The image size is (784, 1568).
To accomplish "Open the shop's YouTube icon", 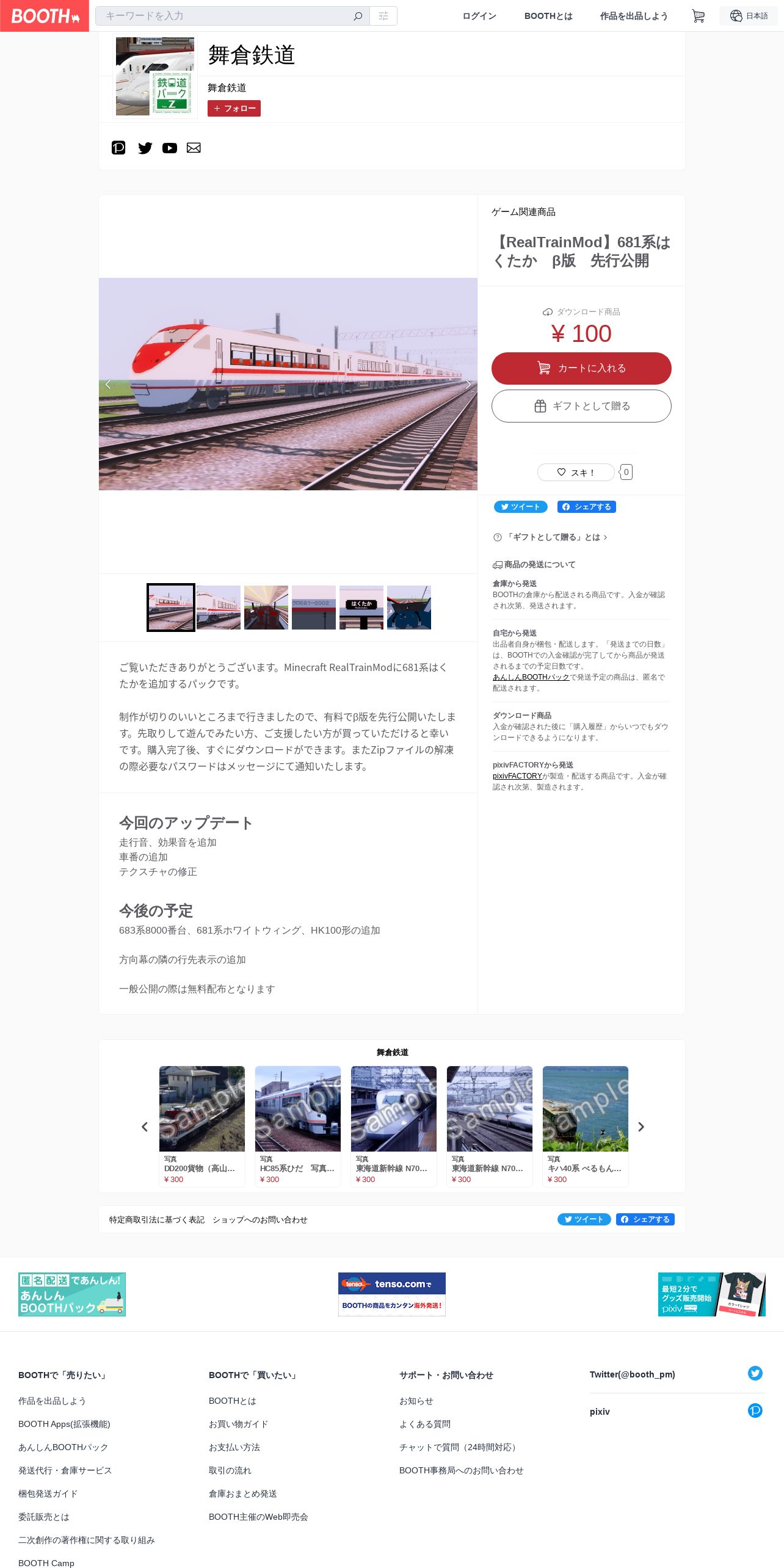I will [x=170, y=148].
